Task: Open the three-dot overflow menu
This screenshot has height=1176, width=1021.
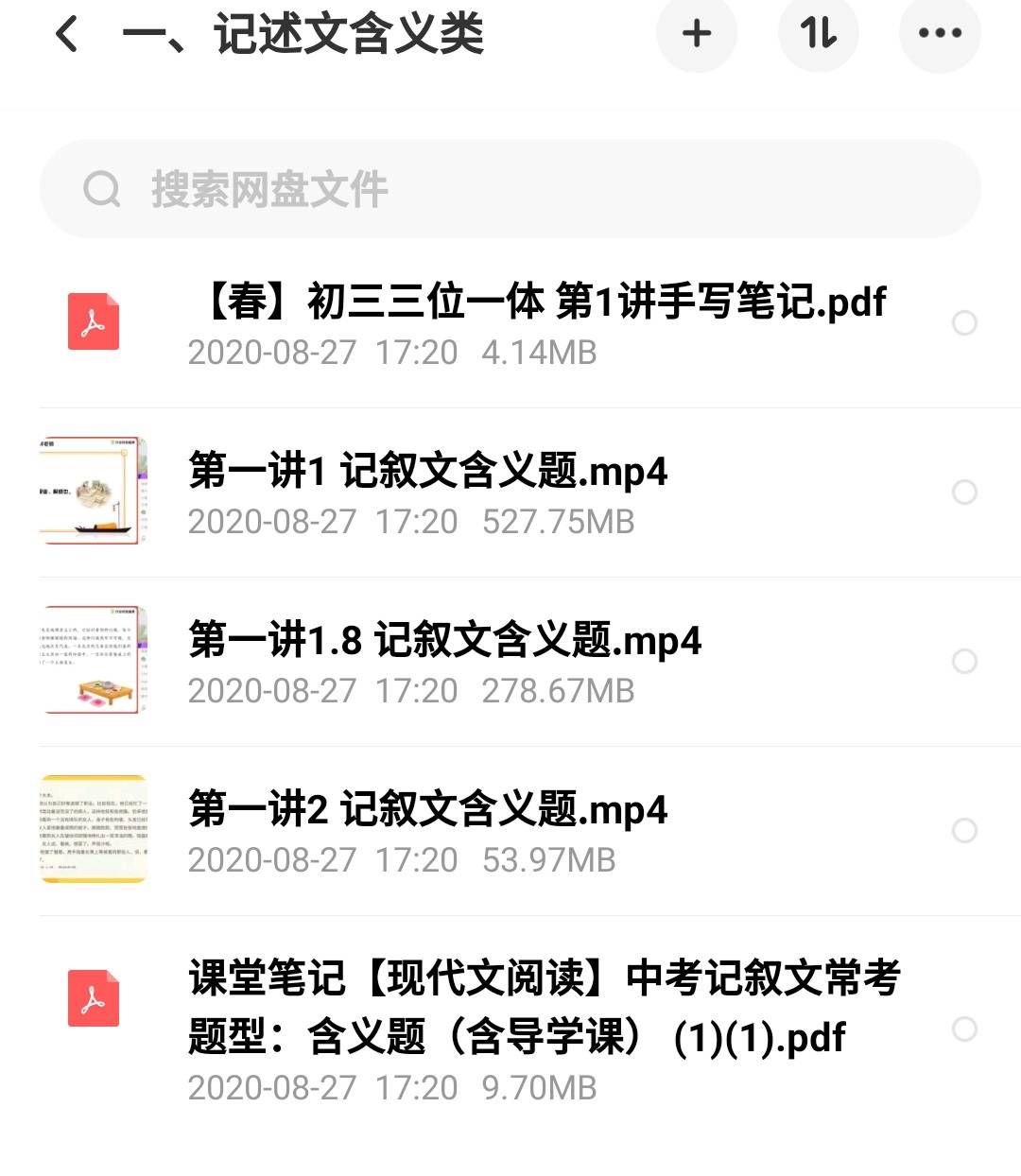Action: click(940, 33)
